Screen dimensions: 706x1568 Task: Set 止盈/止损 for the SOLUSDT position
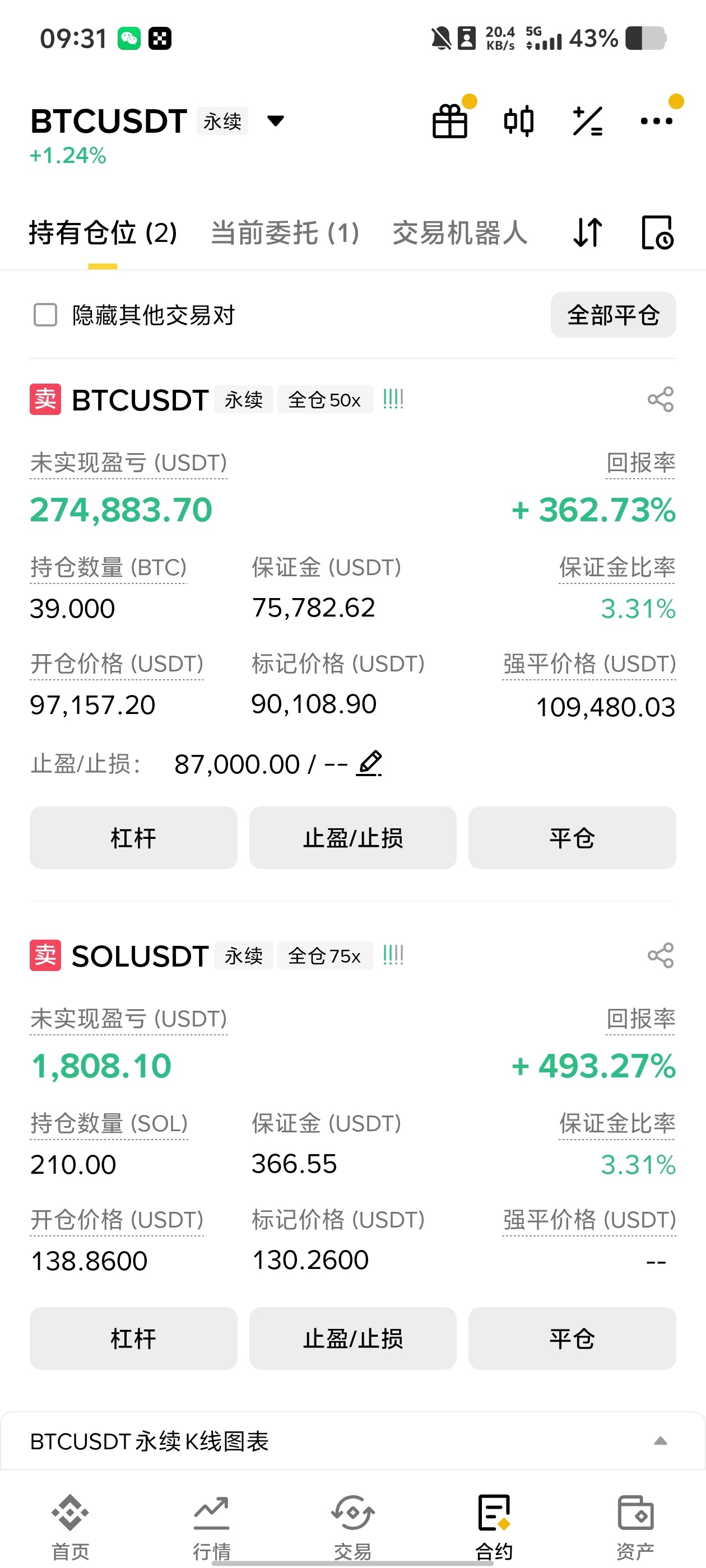352,1338
